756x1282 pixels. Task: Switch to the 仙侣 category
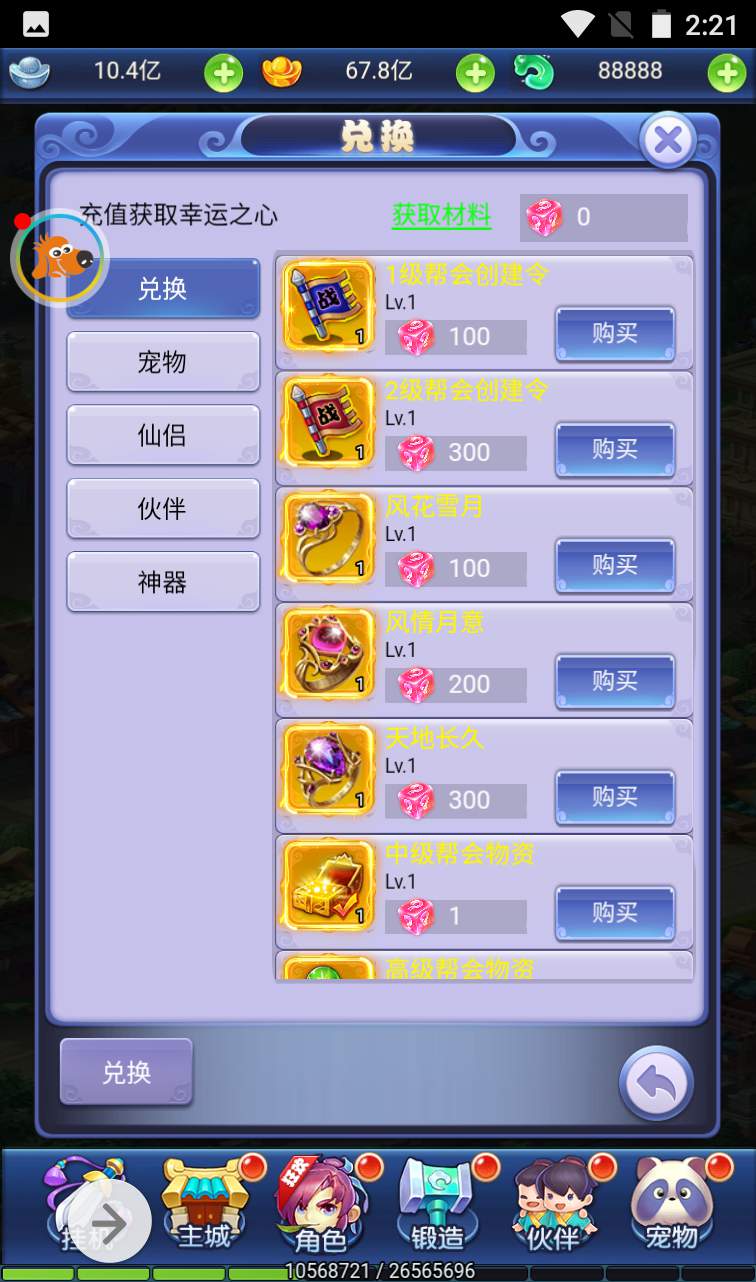tap(163, 435)
